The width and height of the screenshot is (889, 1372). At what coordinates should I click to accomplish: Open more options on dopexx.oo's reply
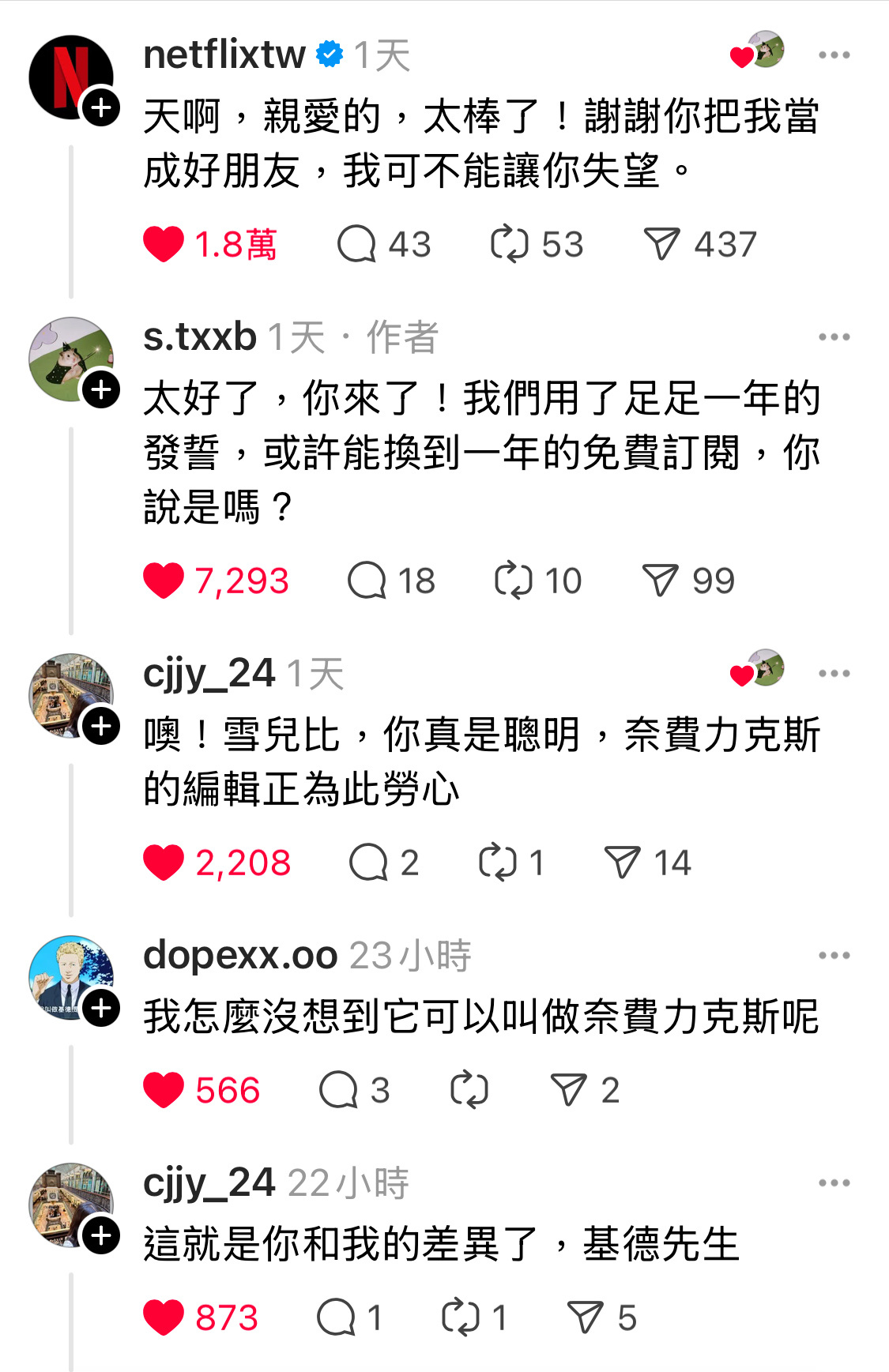point(834,956)
